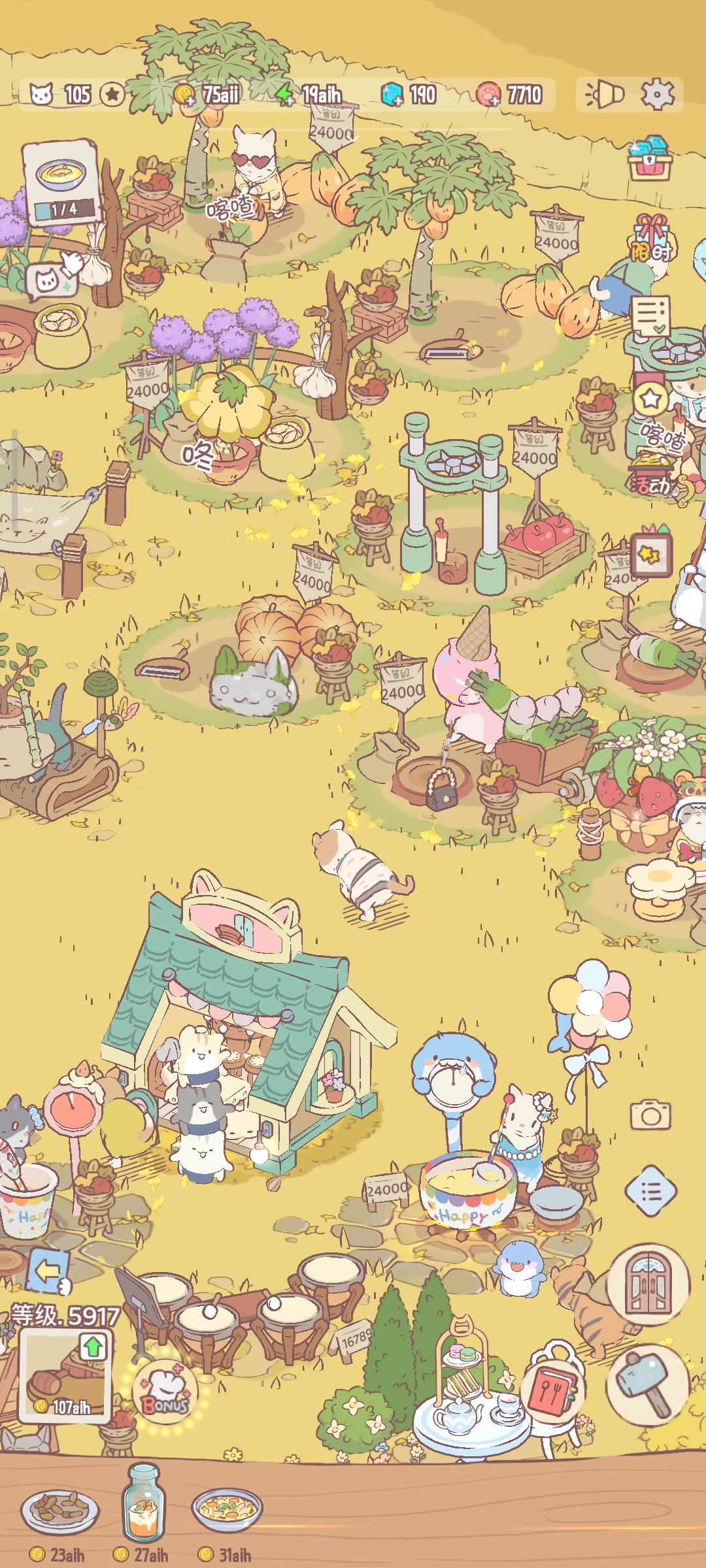Viewport: 706px width, 1568px height.
Task: Tap the cat speech bubble icon
Action: (50, 282)
